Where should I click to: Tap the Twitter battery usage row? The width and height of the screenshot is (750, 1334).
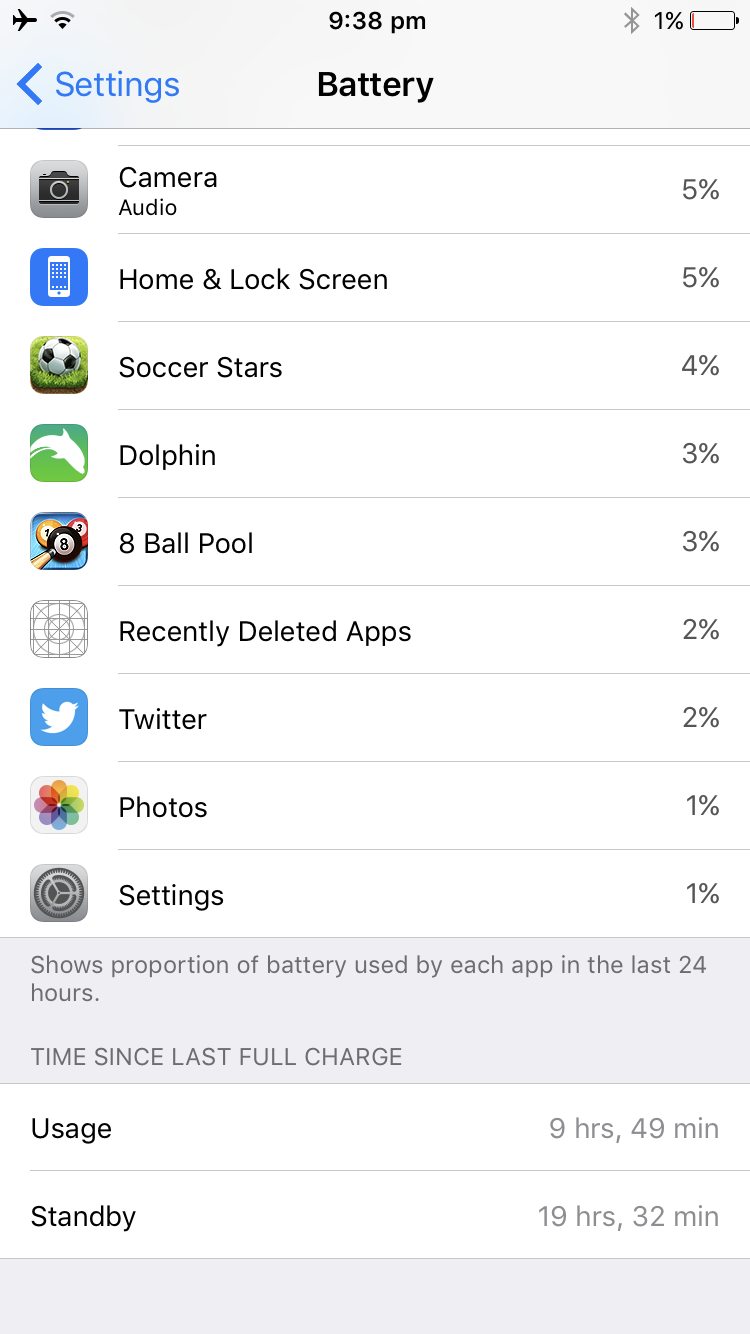pyautogui.click(x=375, y=718)
